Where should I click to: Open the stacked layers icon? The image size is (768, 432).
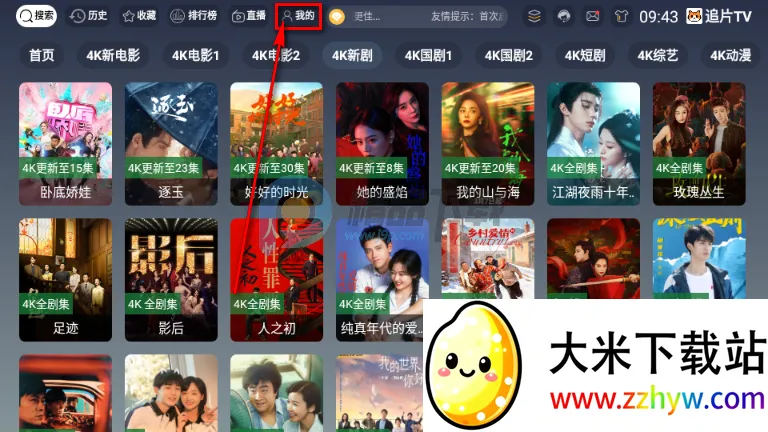pyautogui.click(x=535, y=16)
